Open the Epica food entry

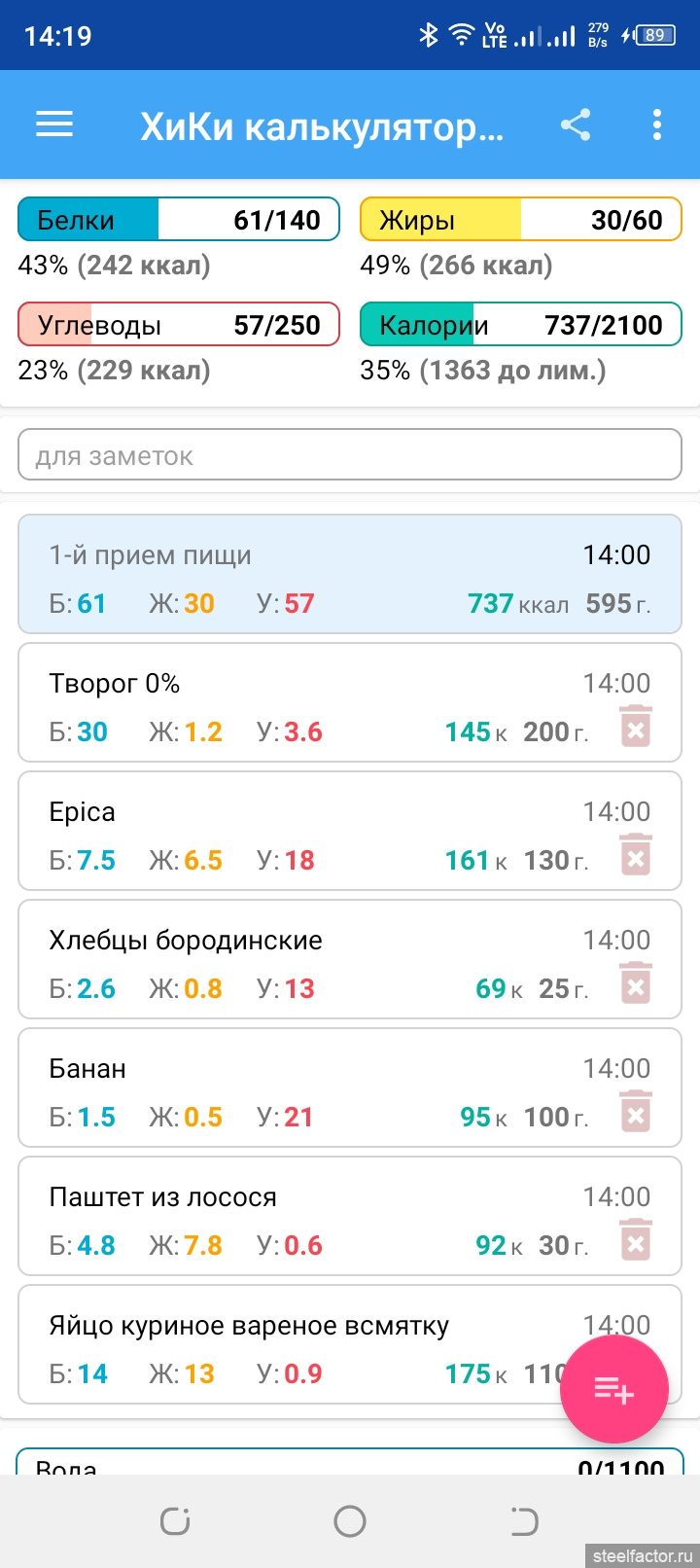pos(292,831)
